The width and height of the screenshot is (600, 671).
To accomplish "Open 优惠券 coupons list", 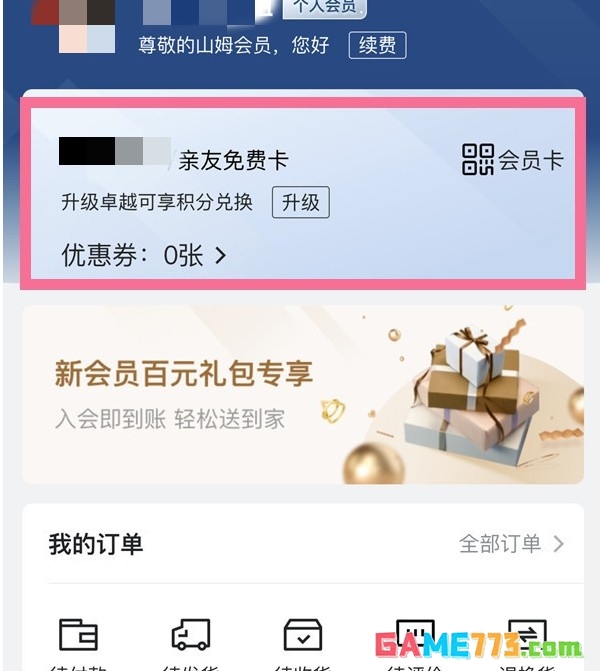I will 144,255.
